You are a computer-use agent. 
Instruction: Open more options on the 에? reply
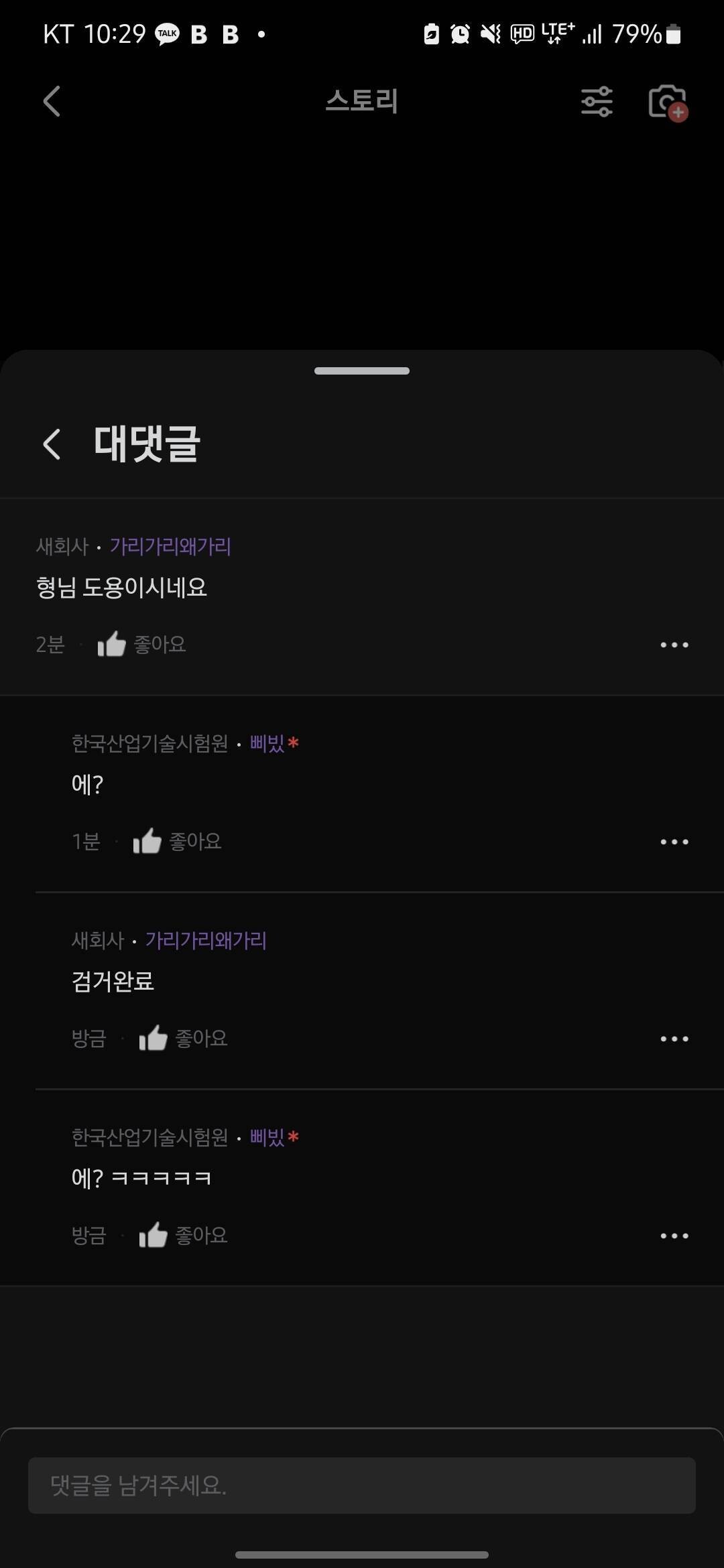tap(674, 841)
